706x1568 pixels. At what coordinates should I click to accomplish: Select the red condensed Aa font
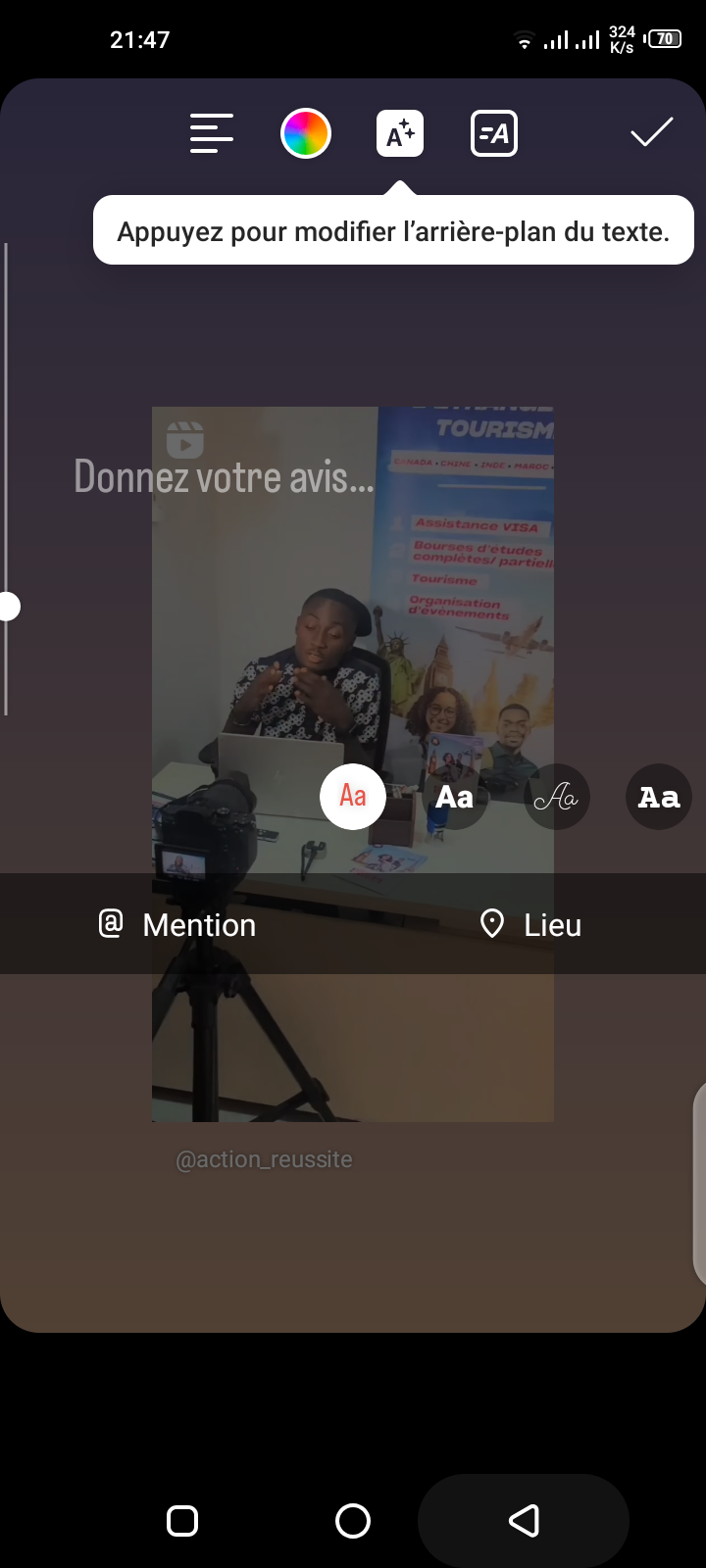(353, 797)
